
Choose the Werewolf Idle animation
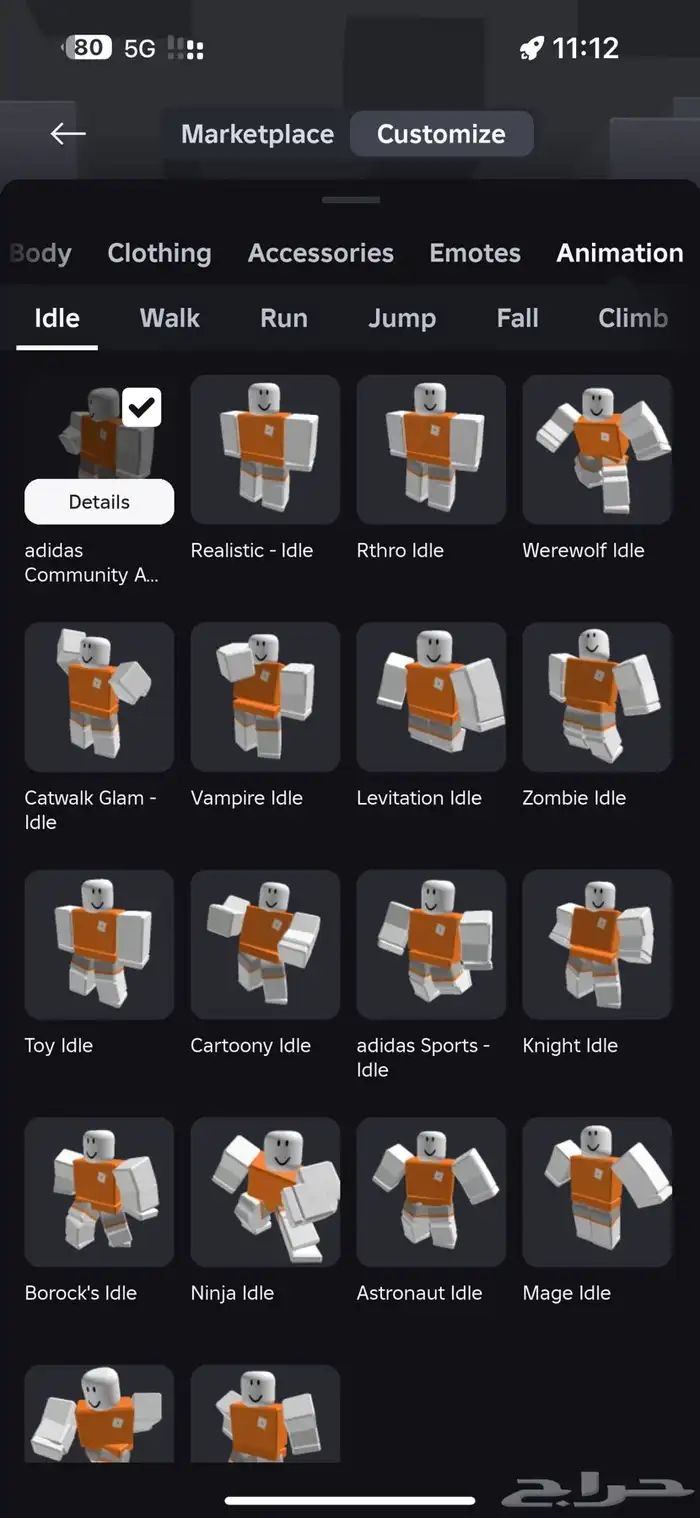click(x=597, y=450)
